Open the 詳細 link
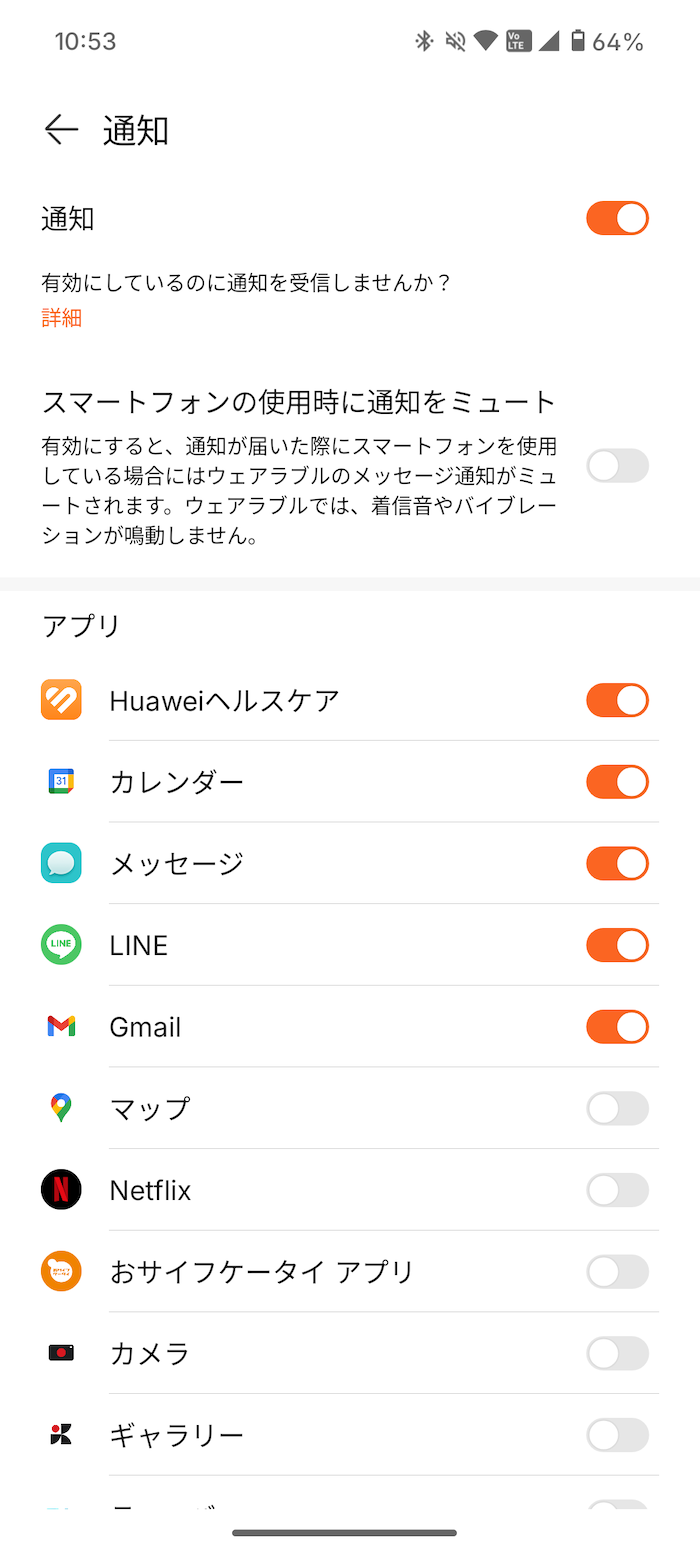The height and width of the screenshot is (1550, 700). [61, 318]
